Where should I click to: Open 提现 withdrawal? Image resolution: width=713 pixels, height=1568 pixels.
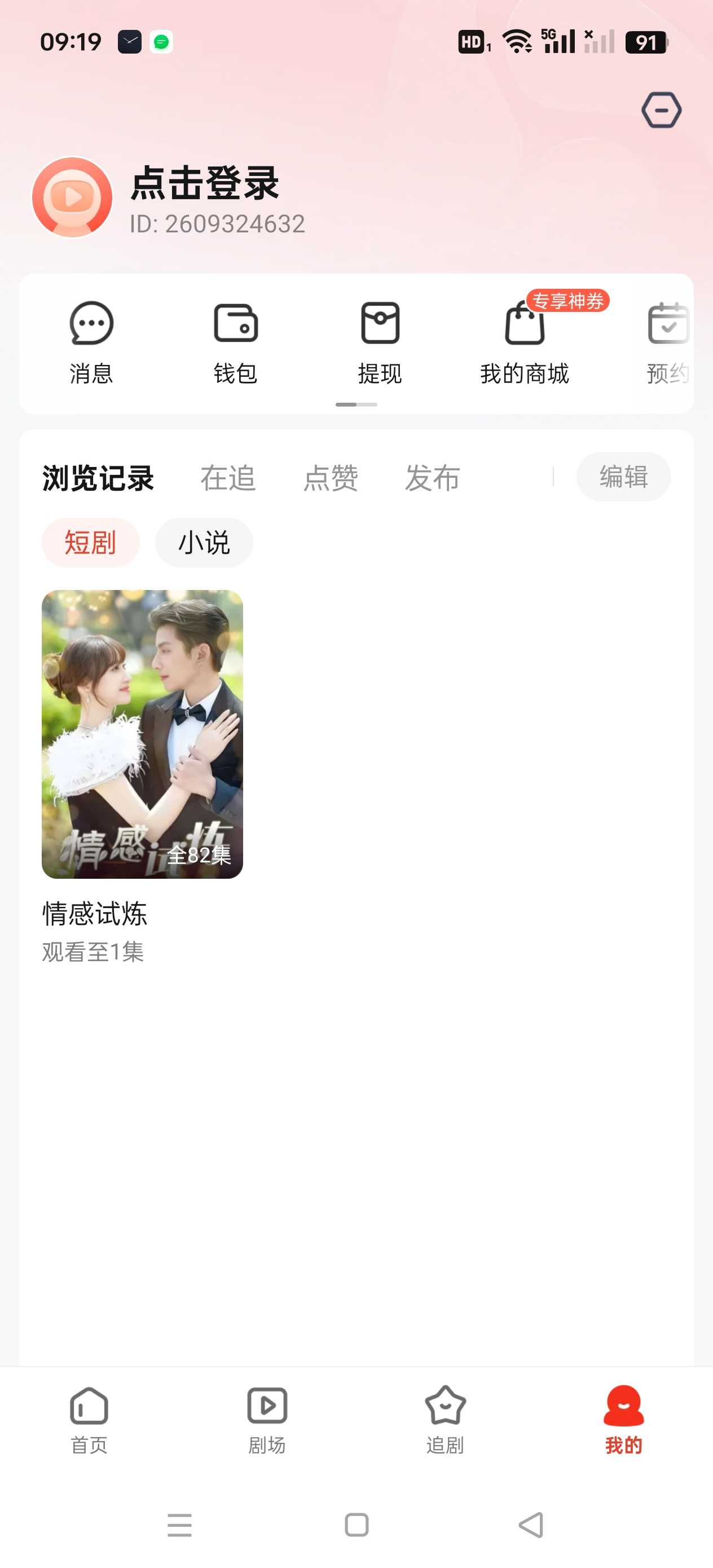point(380,343)
